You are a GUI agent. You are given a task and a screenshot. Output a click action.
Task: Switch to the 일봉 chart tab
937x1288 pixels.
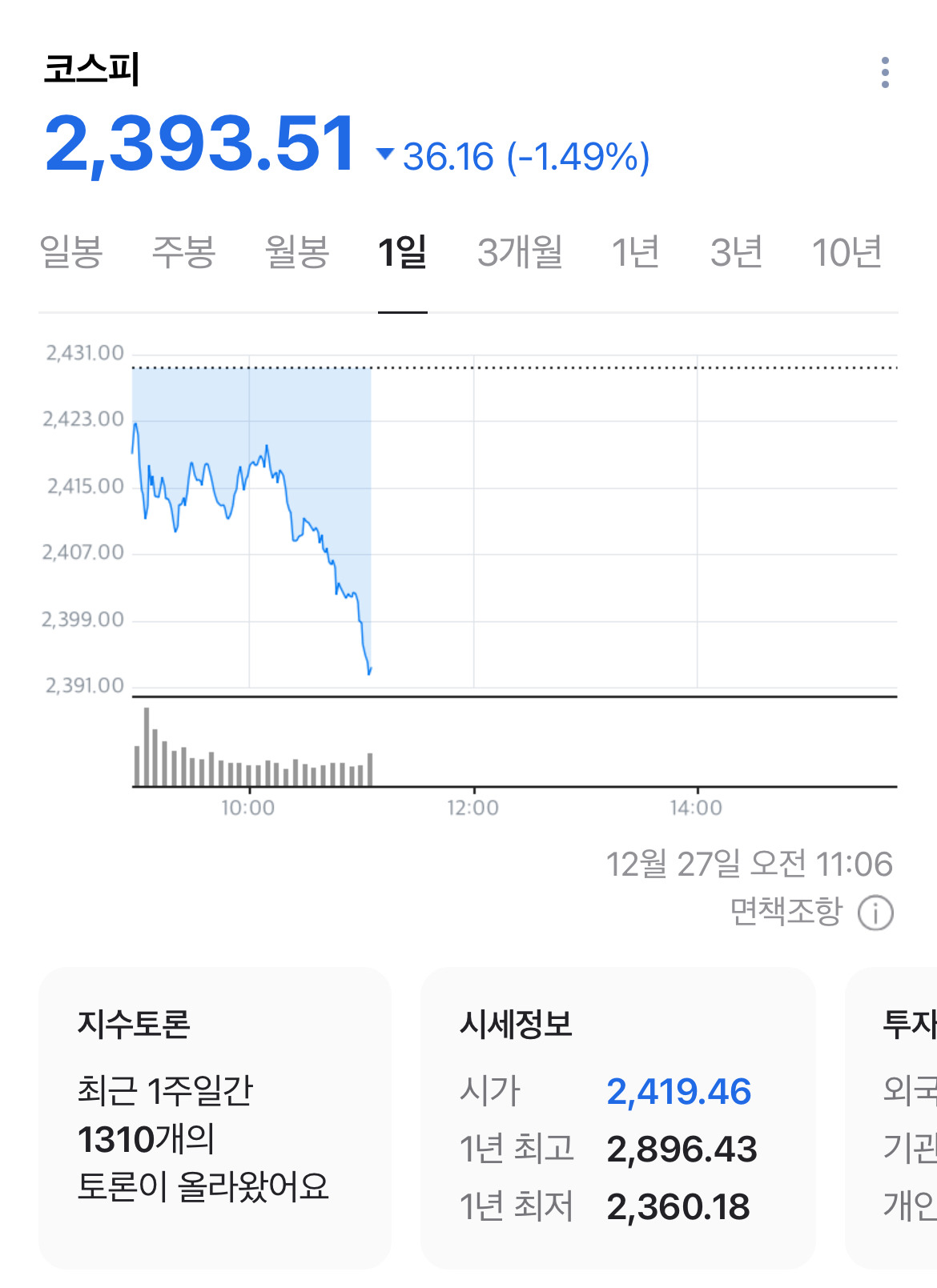click(71, 252)
